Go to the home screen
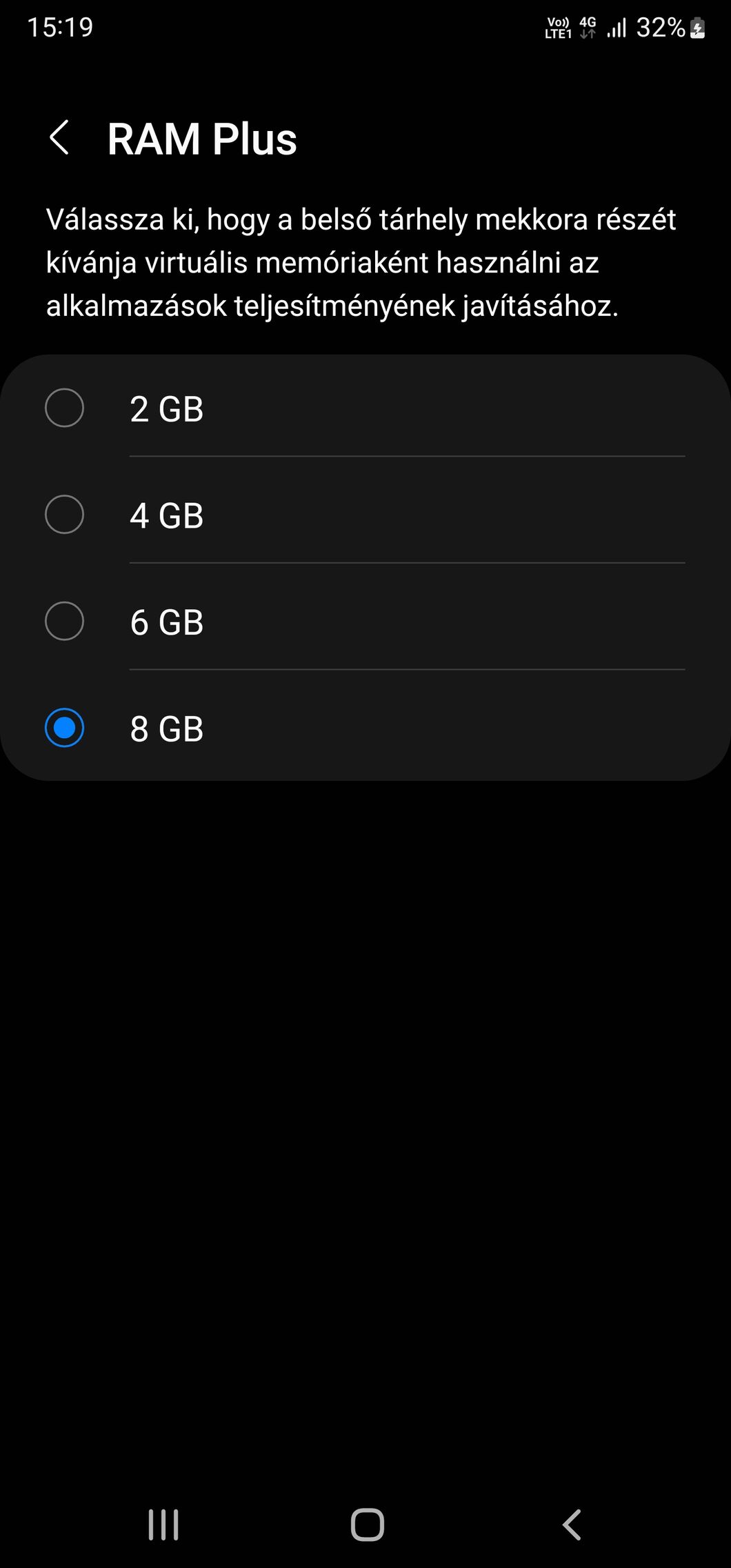 (367, 1524)
